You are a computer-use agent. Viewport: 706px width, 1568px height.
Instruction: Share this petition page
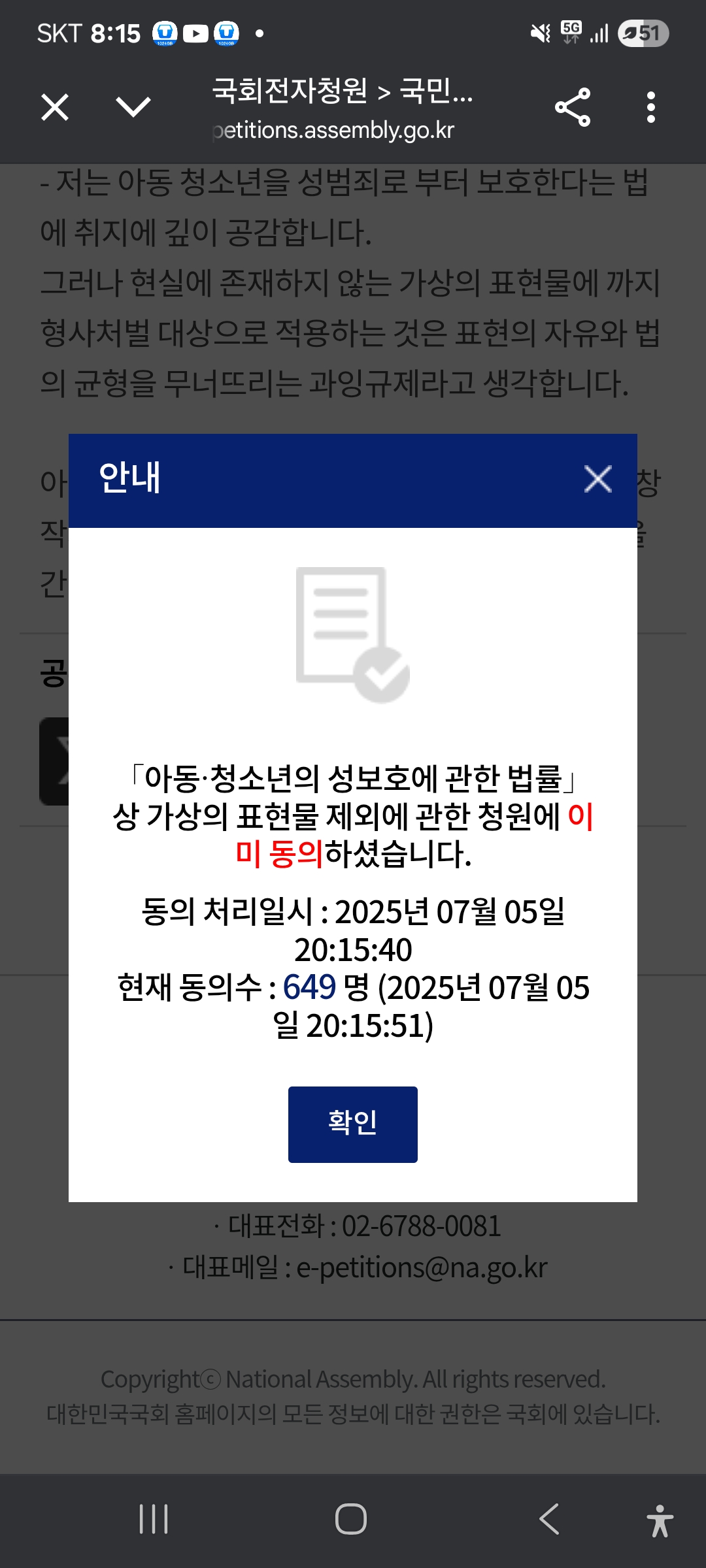point(573,107)
